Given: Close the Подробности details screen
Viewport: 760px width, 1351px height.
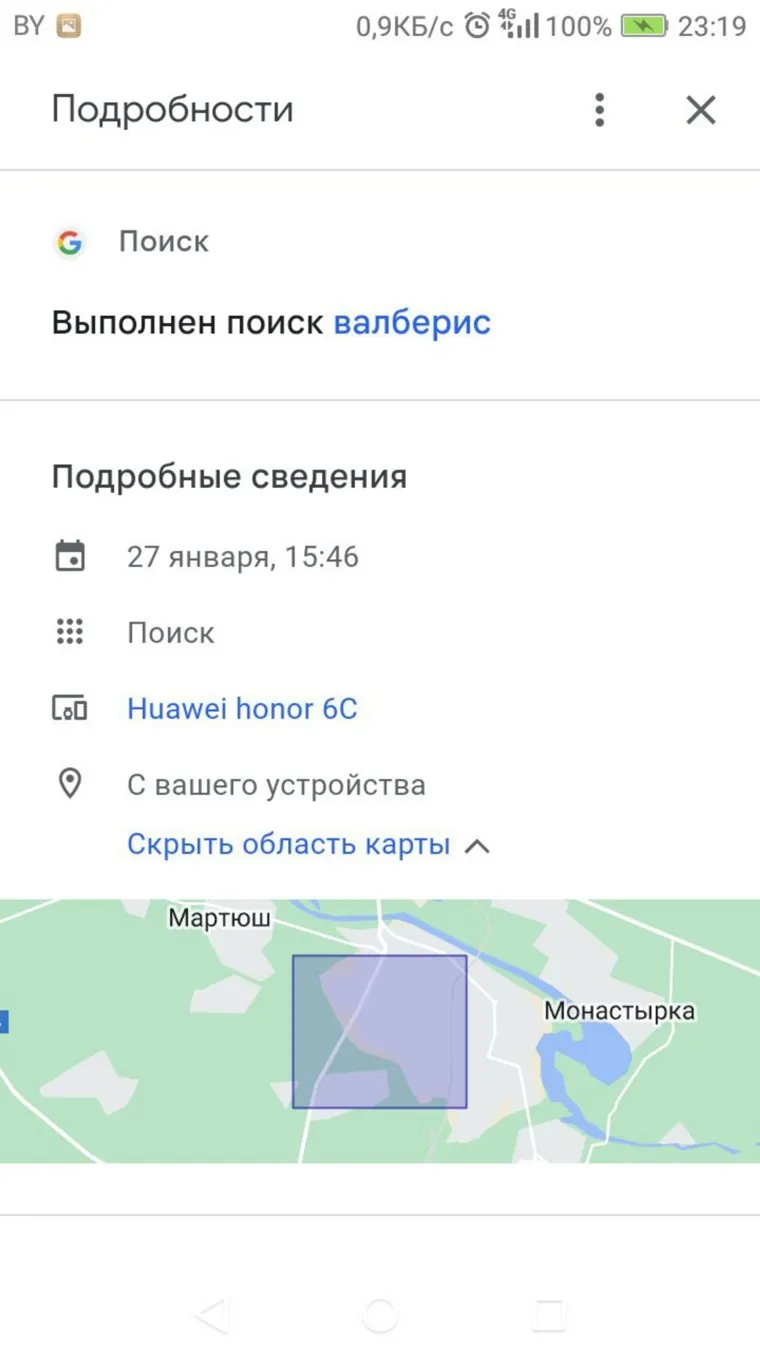Looking at the screenshot, I should (701, 109).
